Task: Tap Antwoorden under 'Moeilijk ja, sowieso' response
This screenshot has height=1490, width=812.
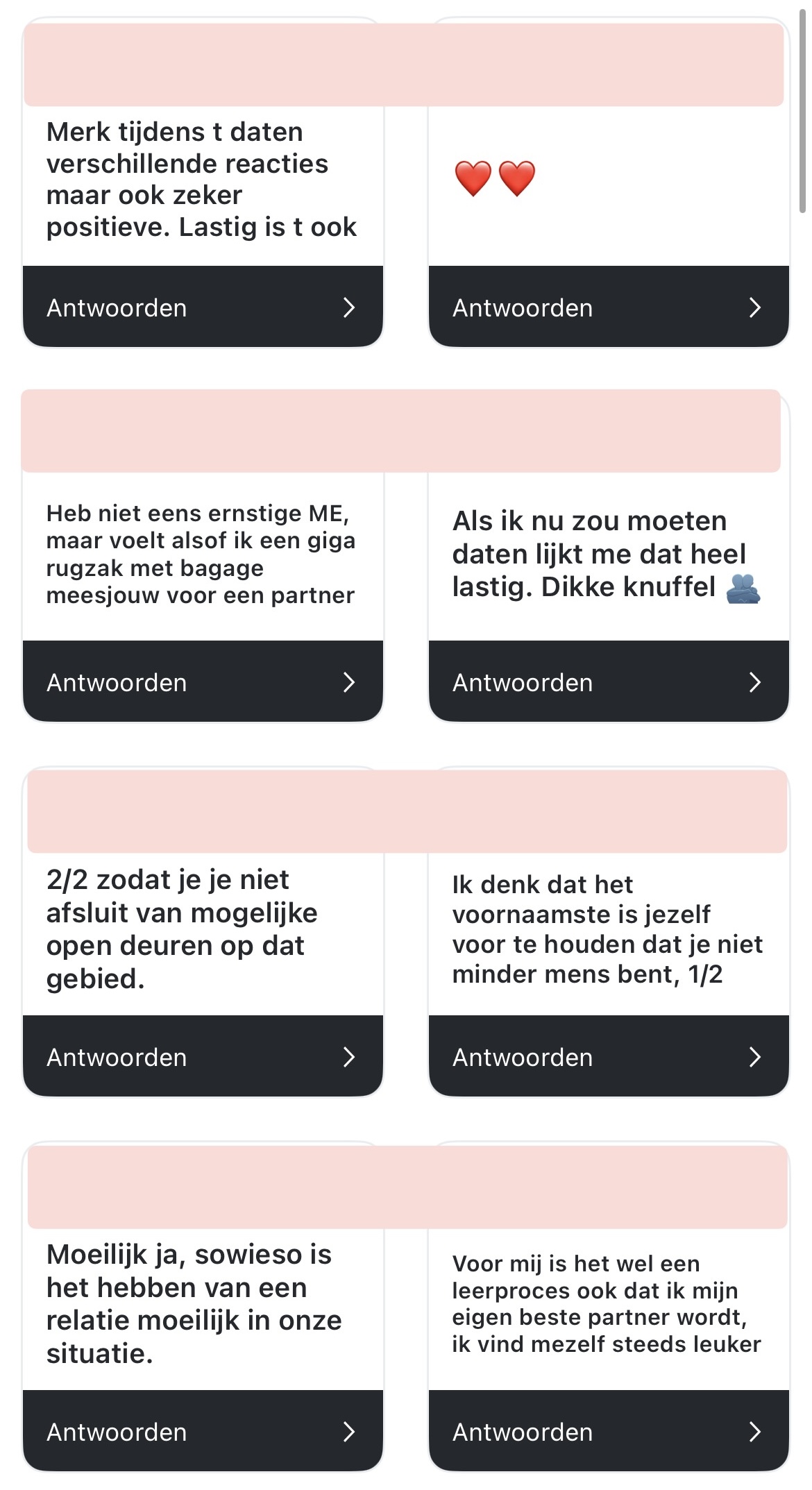Action: [202, 1431]
